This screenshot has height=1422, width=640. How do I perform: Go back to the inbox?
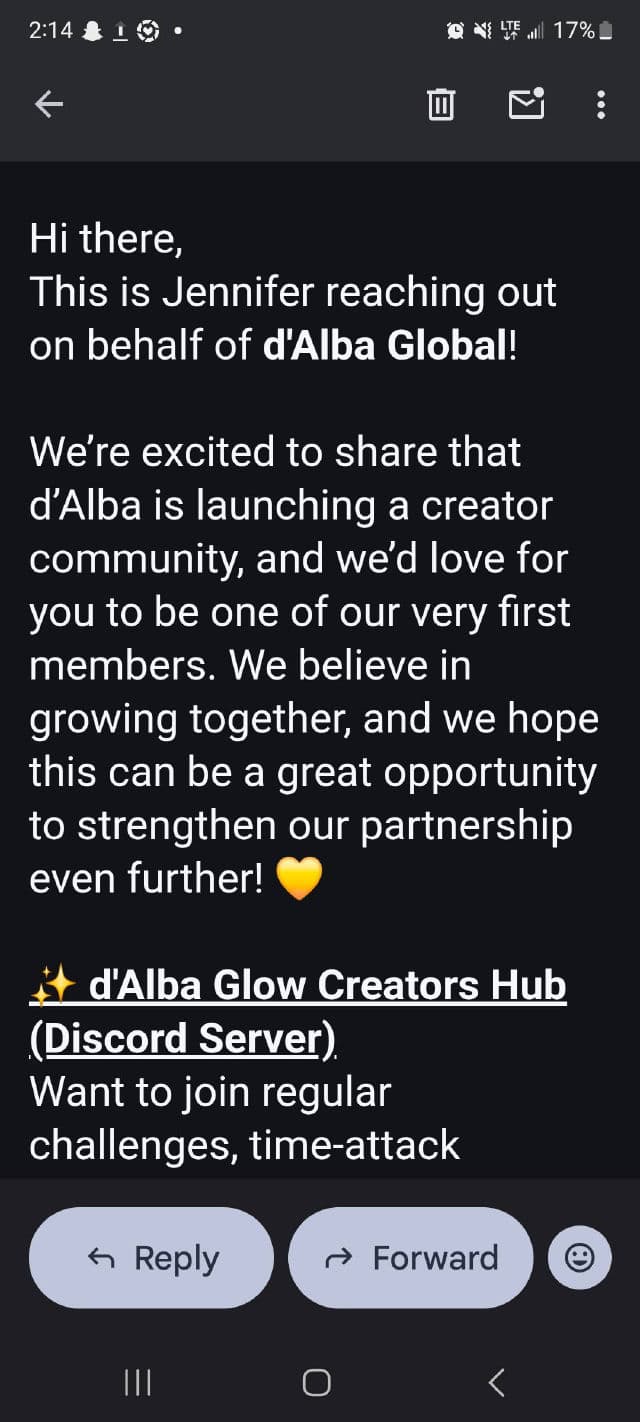point(49,104)
